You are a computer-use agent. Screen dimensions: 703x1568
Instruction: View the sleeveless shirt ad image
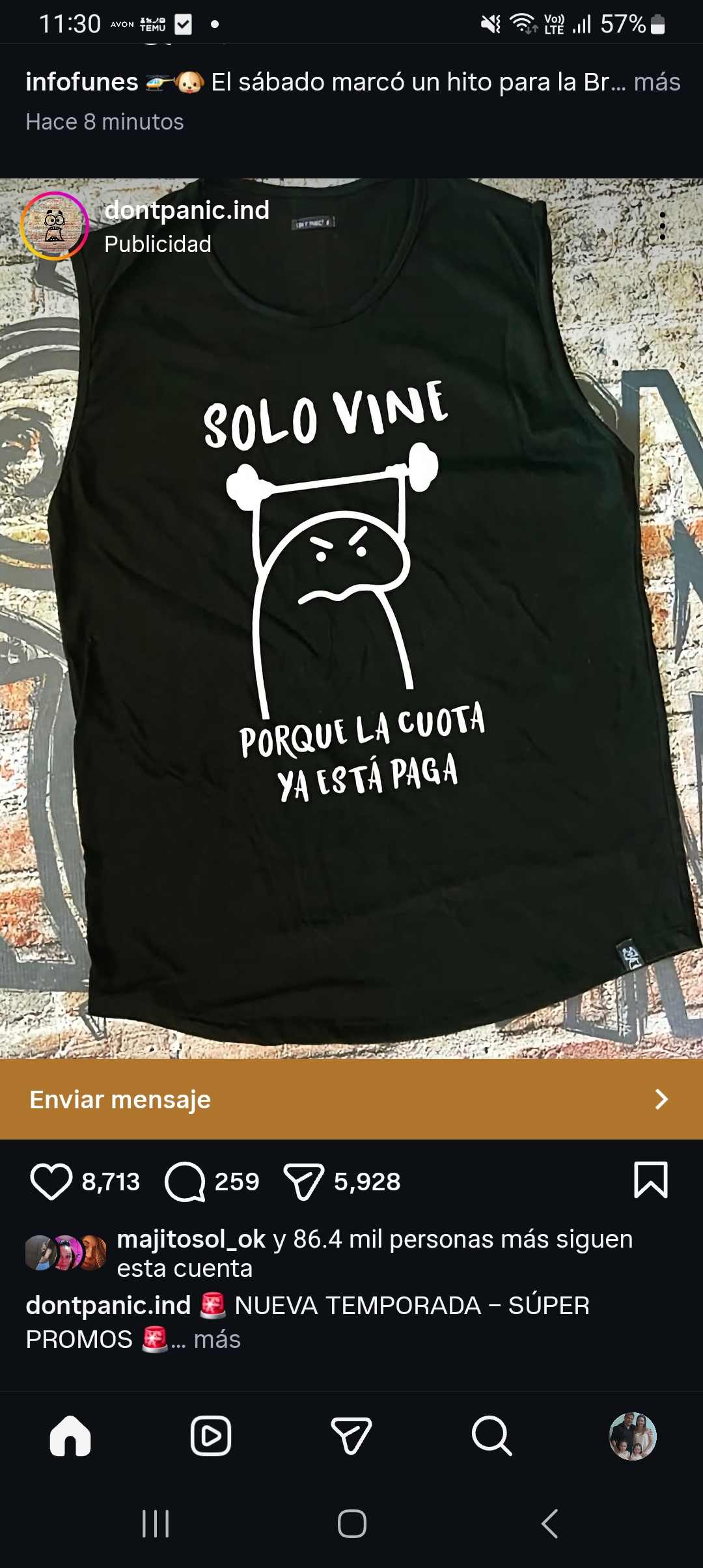pyautogui.click(x=351, y=619)
